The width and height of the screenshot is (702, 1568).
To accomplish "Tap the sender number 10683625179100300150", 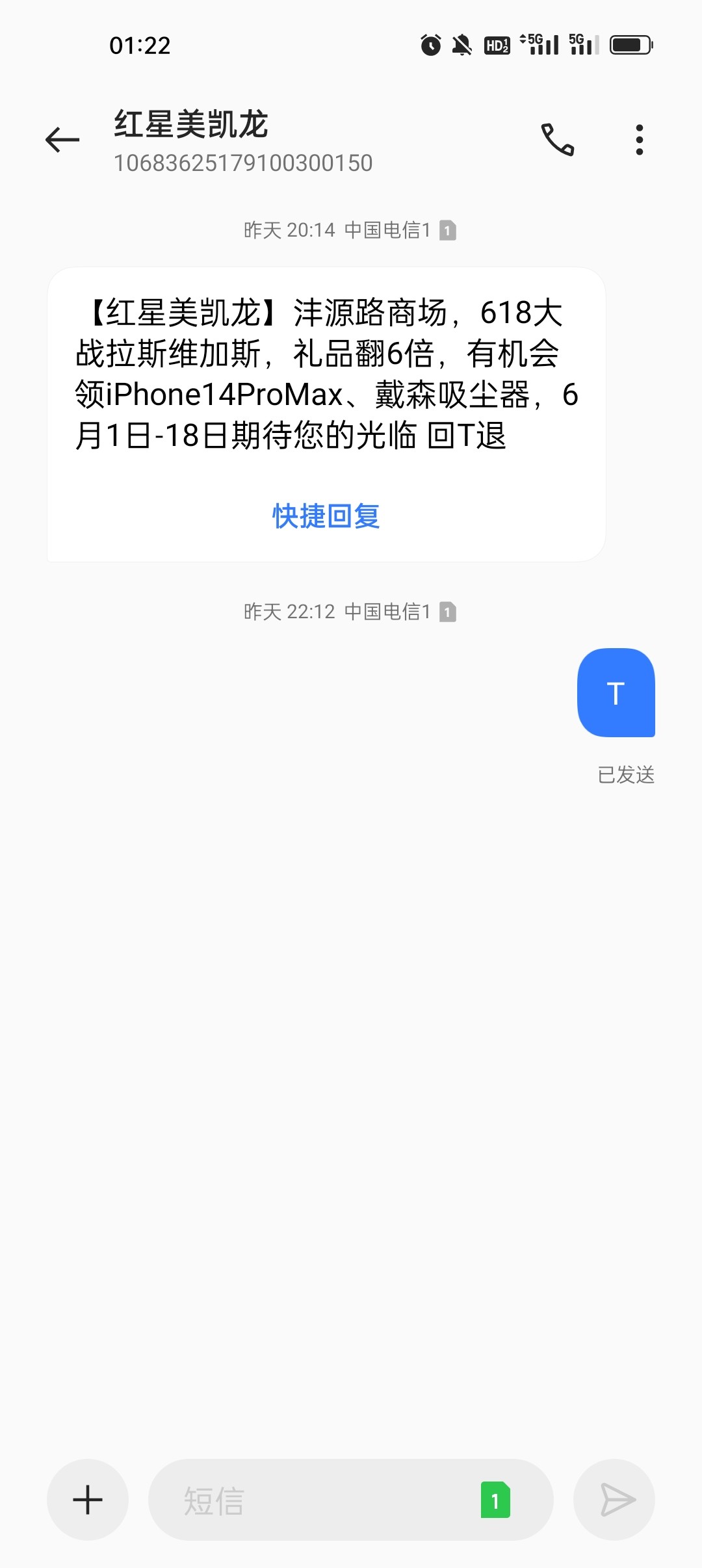I will click(244, 164).
